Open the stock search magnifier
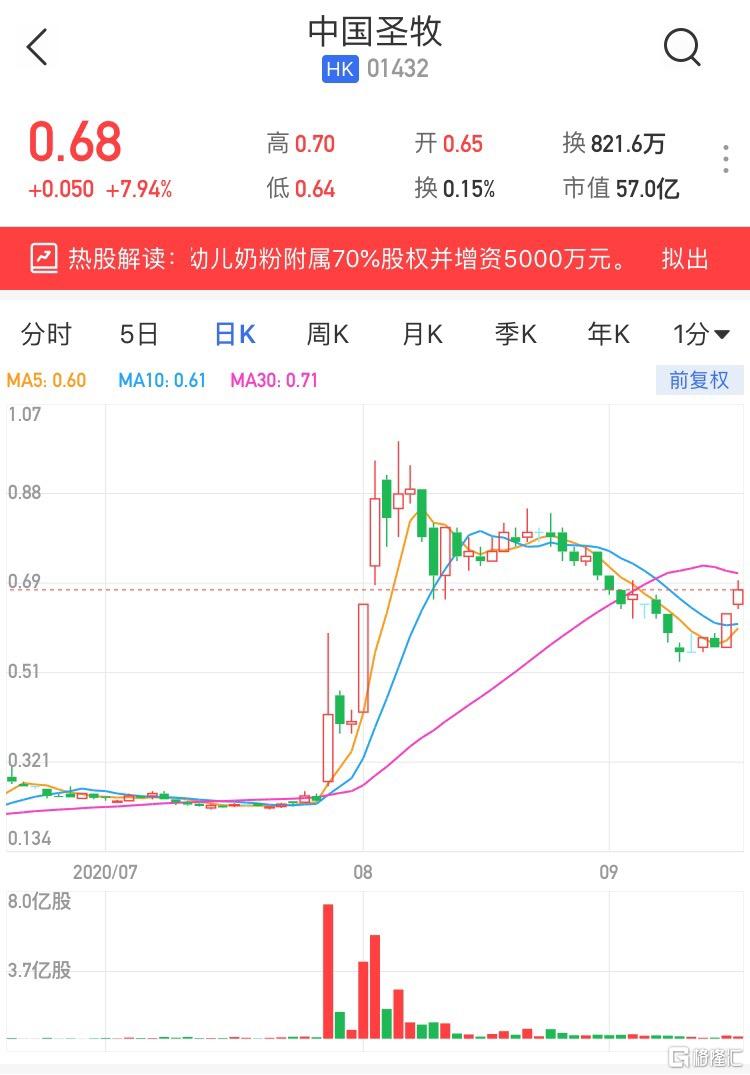 [682, 46]
